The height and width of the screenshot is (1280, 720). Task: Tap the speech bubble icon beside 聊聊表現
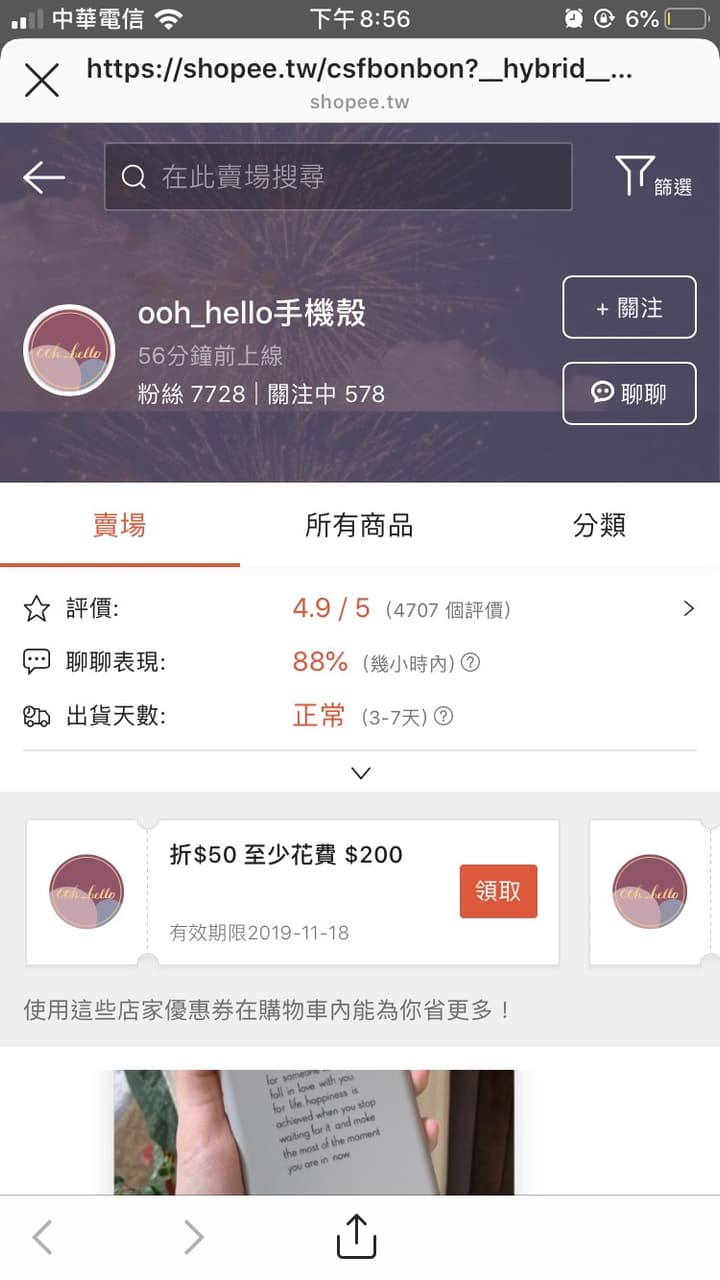[x=36, y=661]
